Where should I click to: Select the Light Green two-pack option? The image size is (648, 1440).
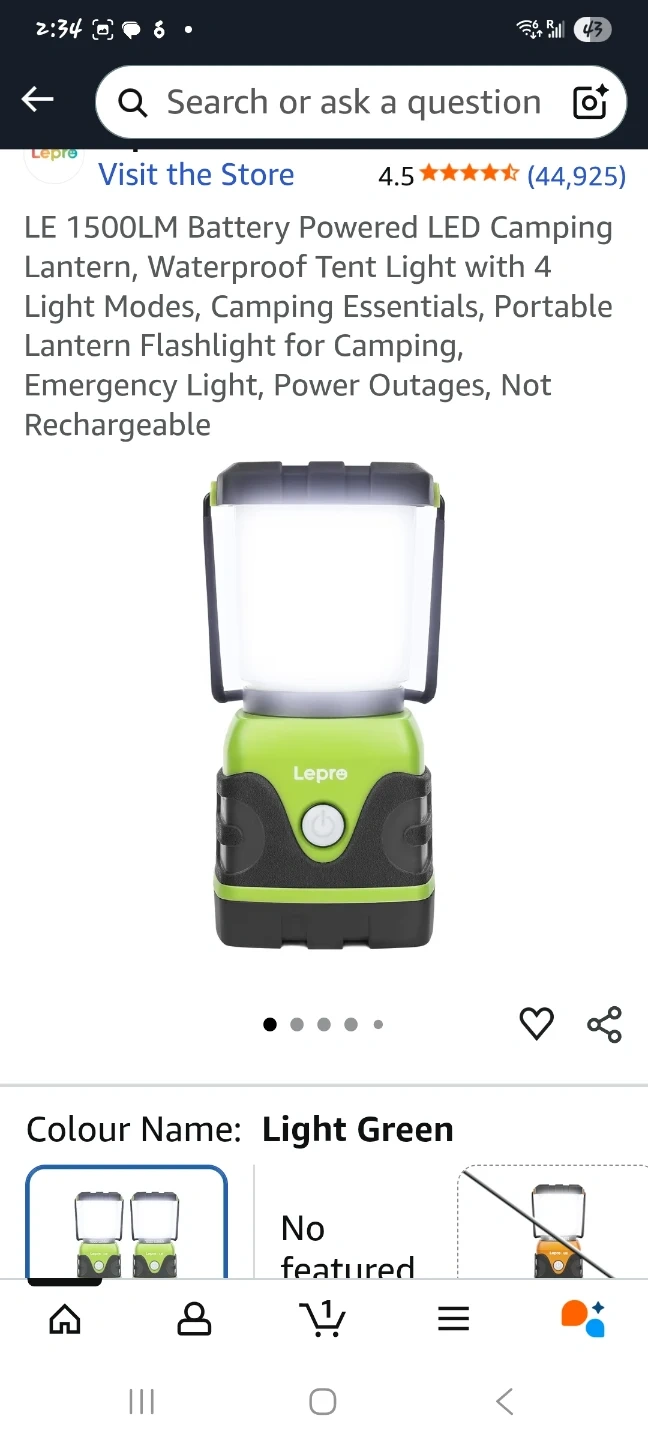tap(126, 1225)
